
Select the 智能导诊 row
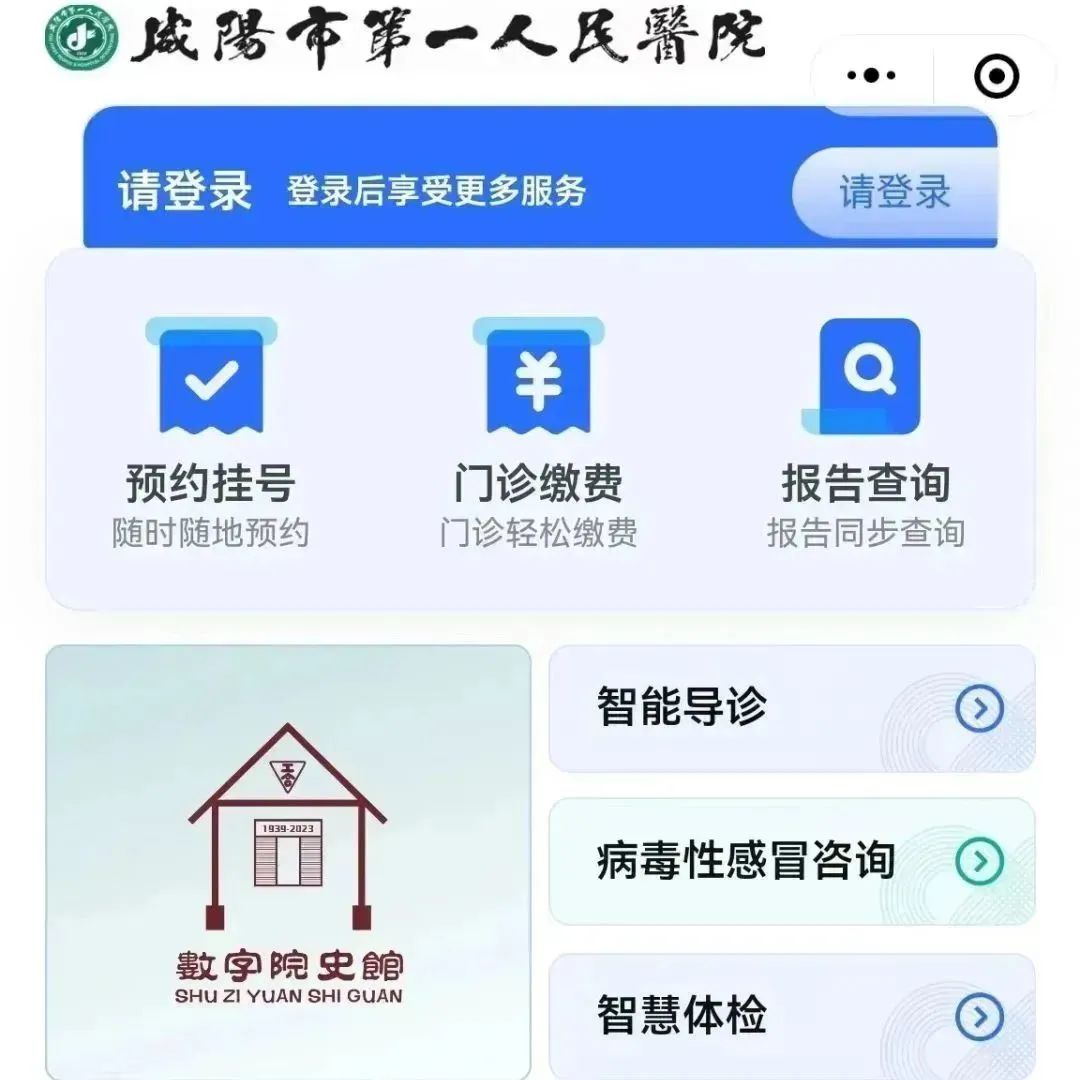(x=791, y=708)
